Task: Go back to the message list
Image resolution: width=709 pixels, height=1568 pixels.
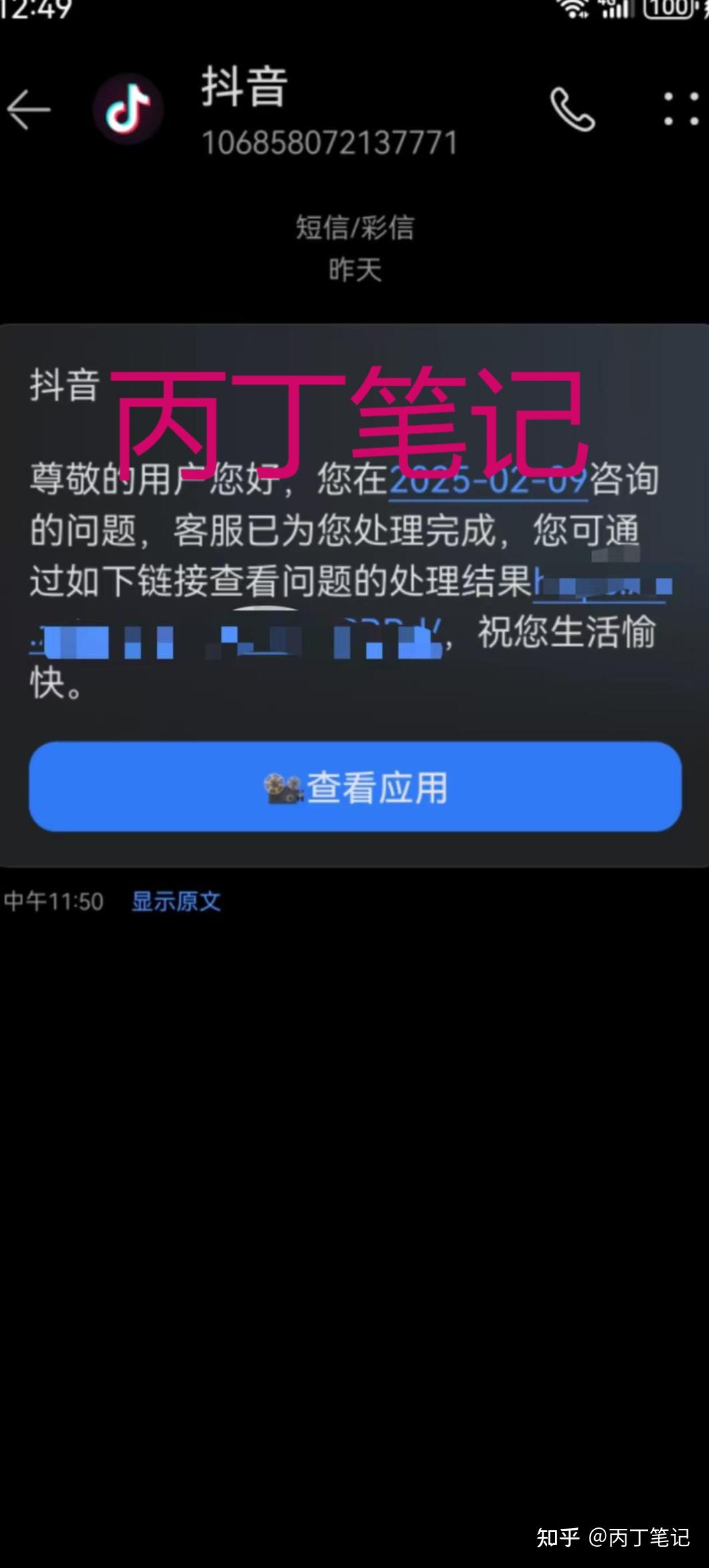Action: [29, 110]
